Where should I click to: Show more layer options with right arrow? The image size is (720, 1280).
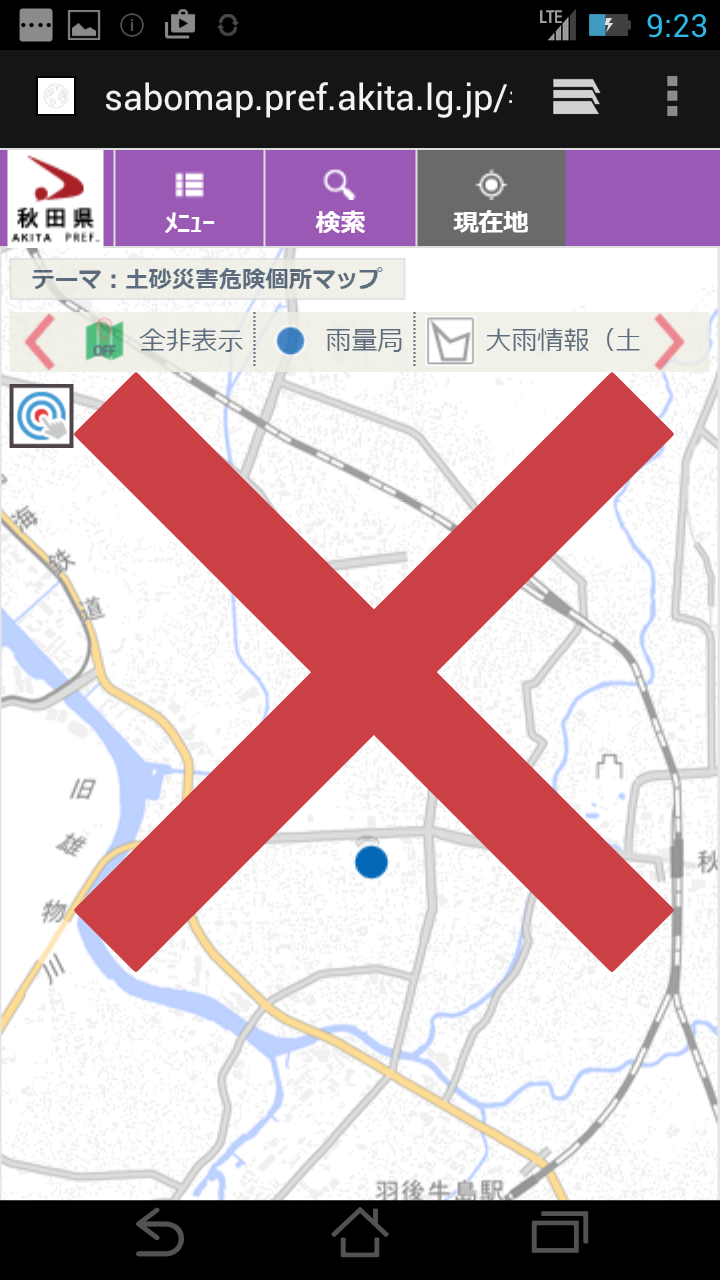(669, 342)
